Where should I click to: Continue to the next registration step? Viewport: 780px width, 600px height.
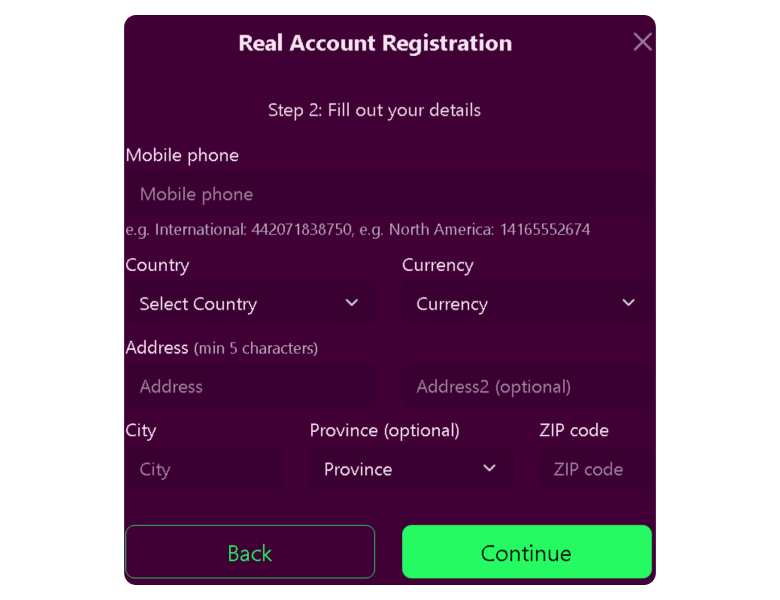[x=527, y=553]
